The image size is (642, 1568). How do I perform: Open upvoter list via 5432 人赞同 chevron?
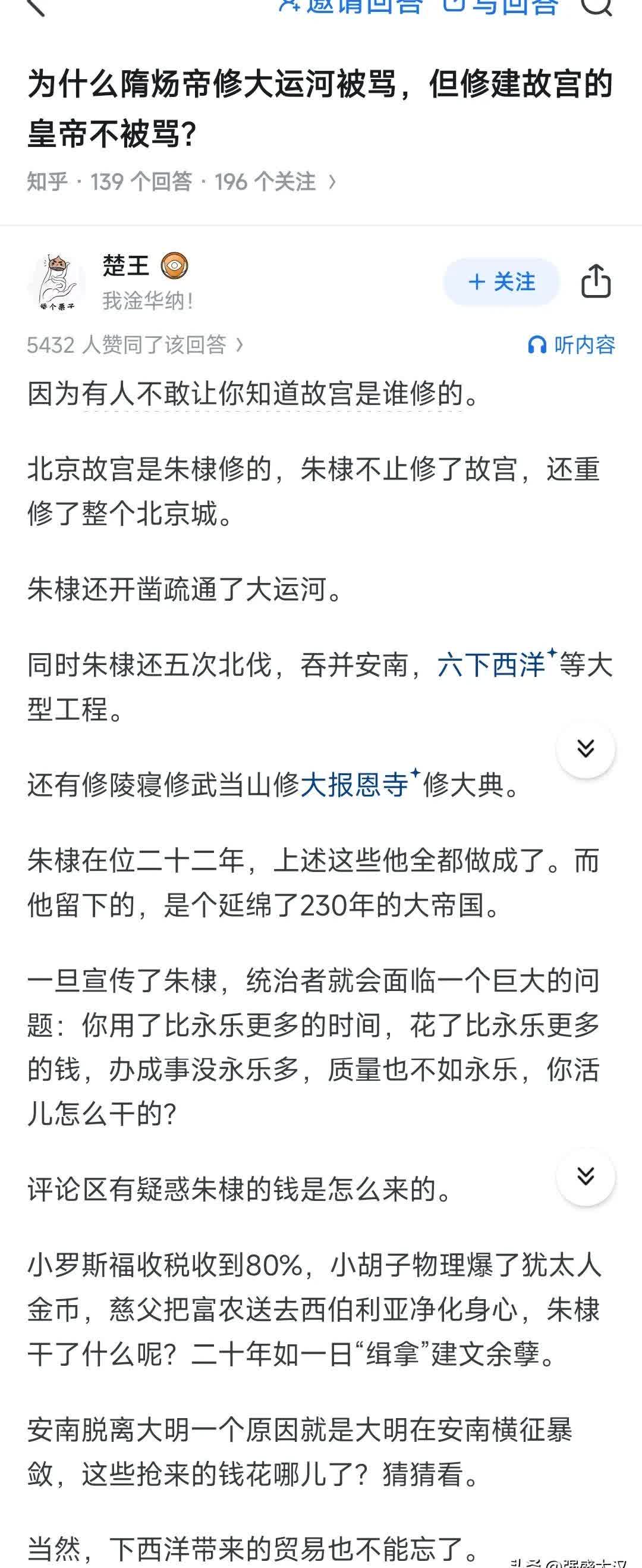[x=239, y=344]
